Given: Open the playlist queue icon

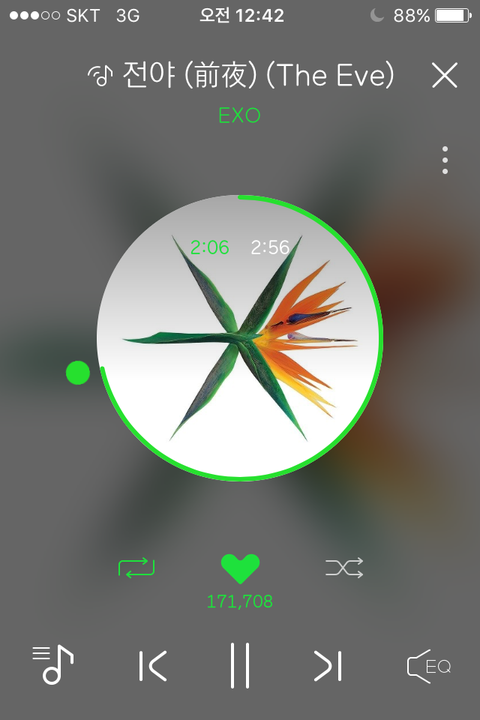Looking at the screenshot, I should [x=53, y=665].
